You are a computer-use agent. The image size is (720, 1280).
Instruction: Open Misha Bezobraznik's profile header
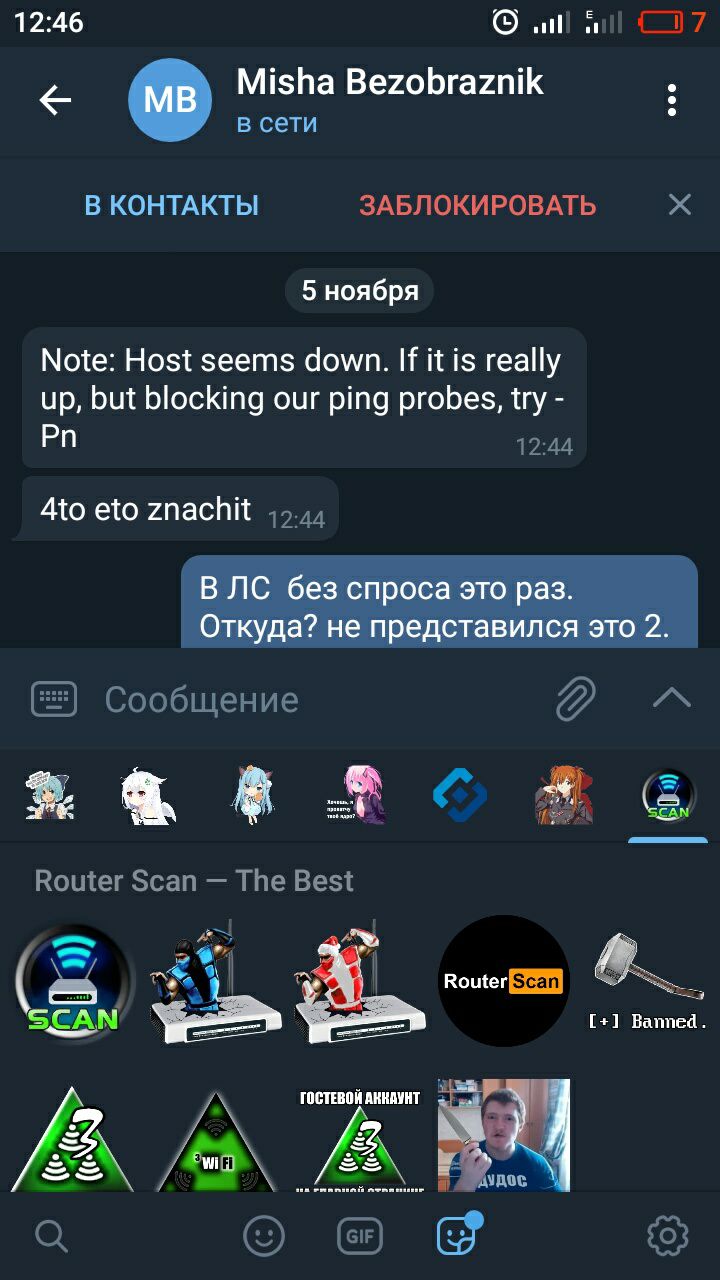pyautogui.click(x=390, y=100)
